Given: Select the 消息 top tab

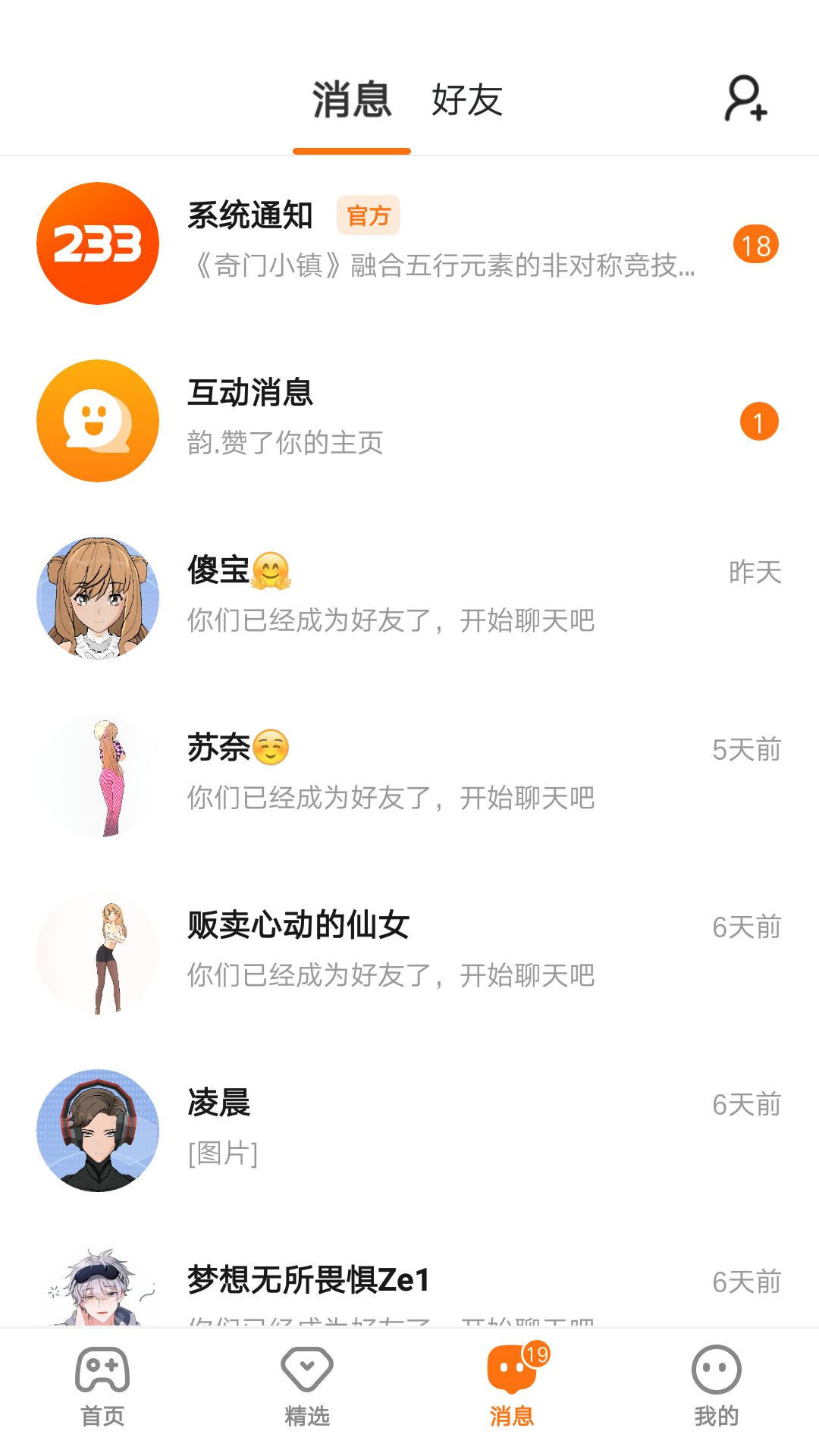Looking at the screenshot, I should [x=352, y=100].
